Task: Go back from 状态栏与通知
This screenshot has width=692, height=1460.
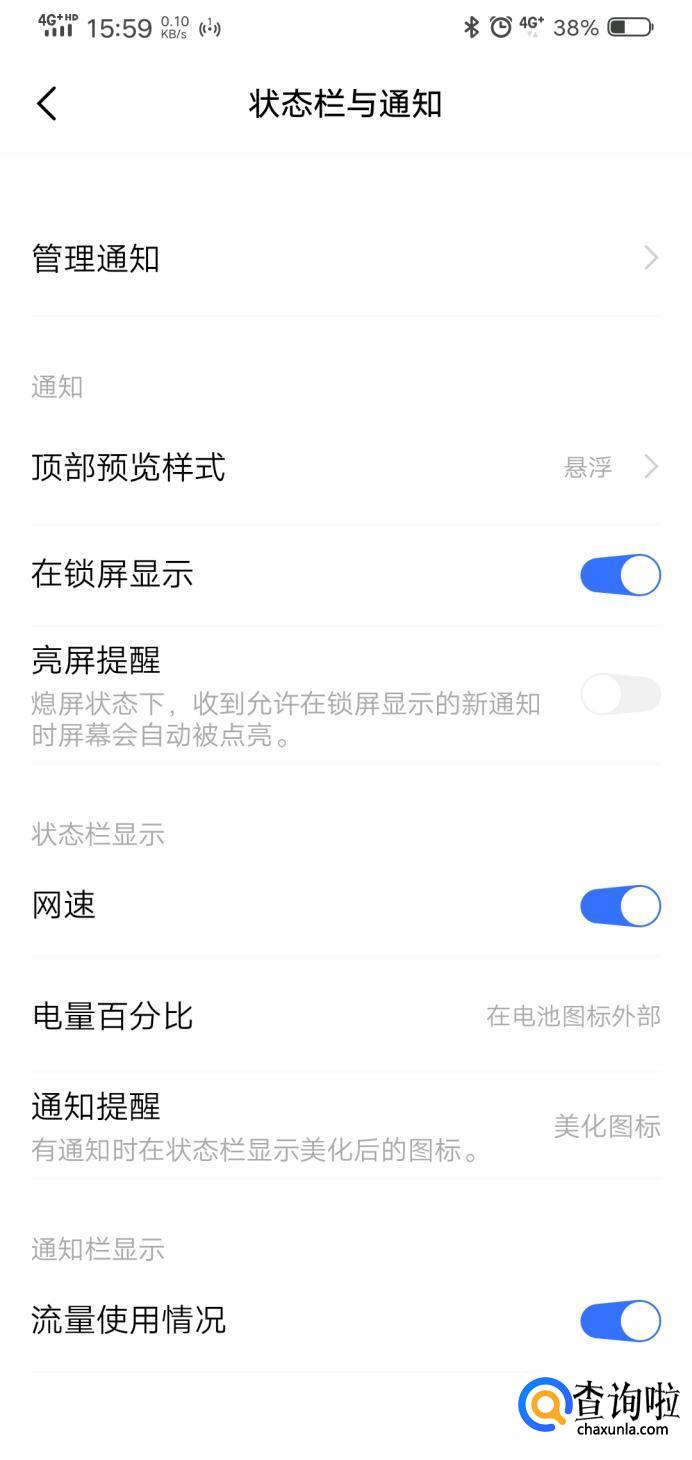Action: [47, 104]
